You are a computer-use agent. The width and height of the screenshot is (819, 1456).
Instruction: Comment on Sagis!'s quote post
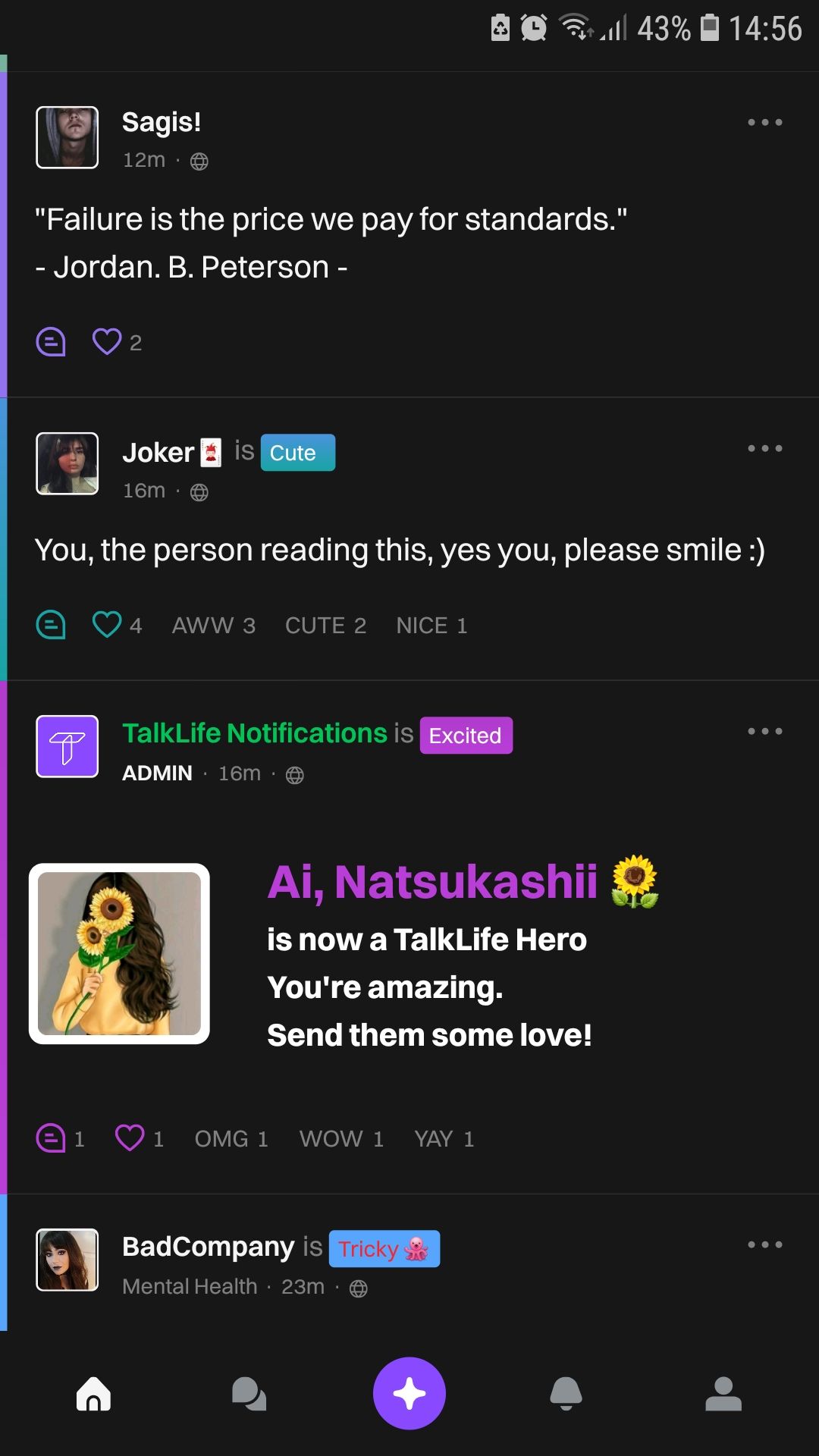[51, 342]
